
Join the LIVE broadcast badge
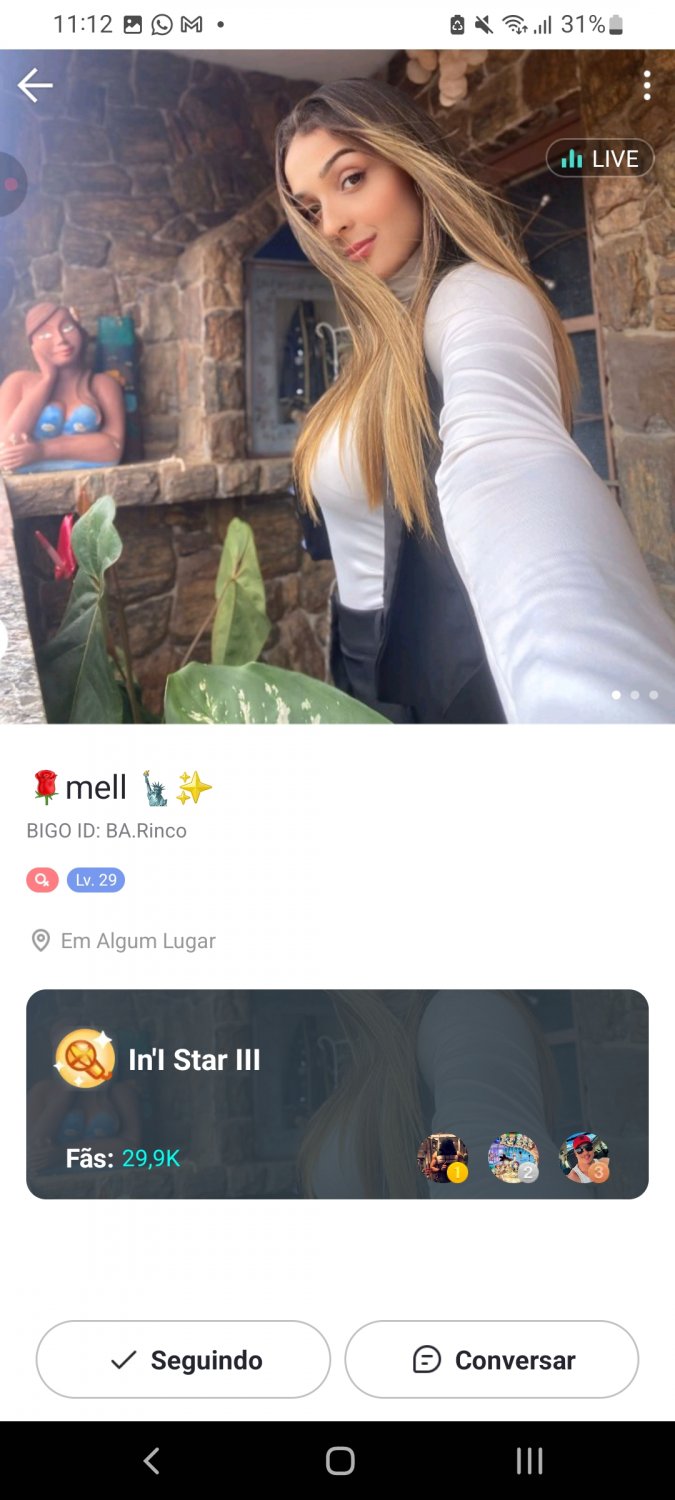[600, 159]
